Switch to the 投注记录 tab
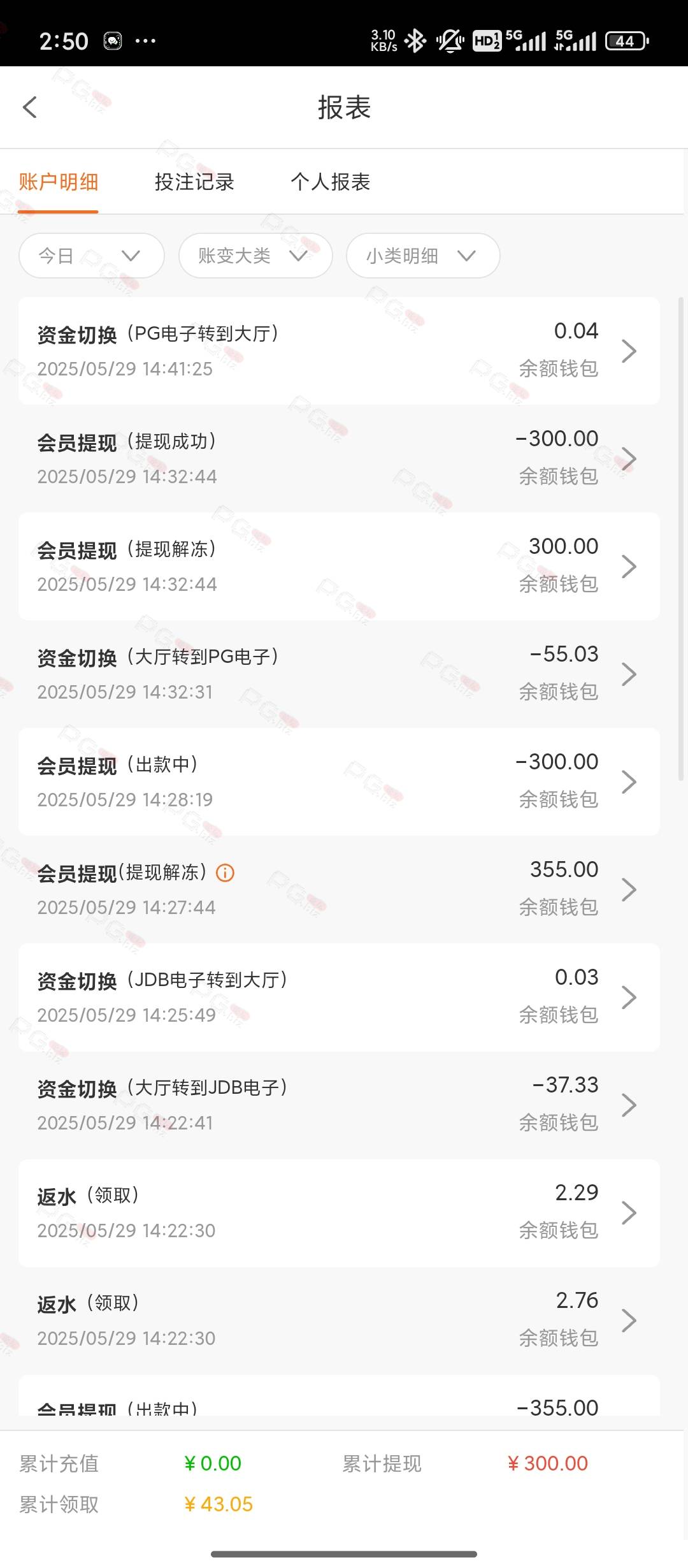The image size is (688, 1568). point(194,182)
